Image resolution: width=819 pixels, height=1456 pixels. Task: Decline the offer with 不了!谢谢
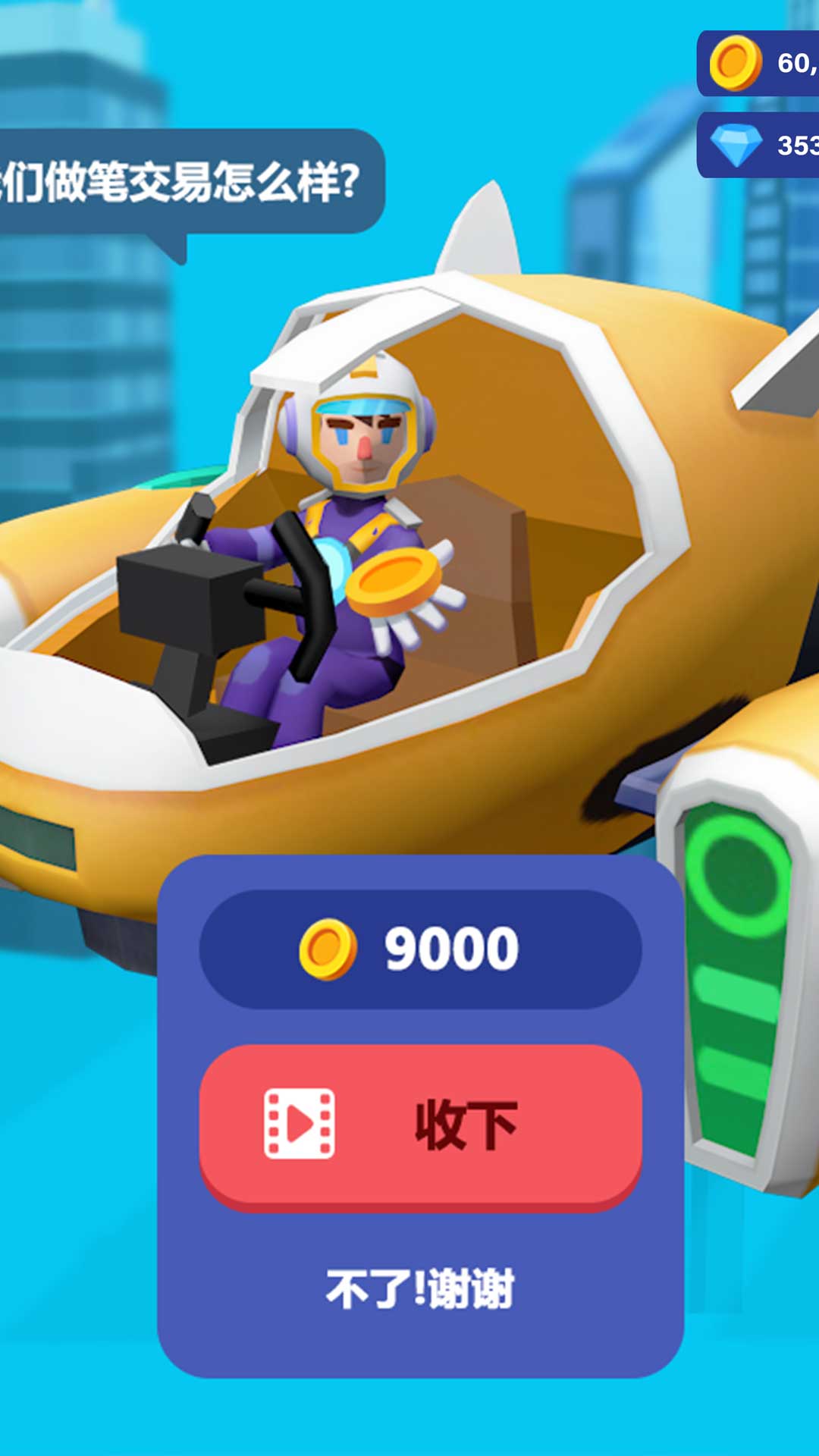tap(420, 1289)
